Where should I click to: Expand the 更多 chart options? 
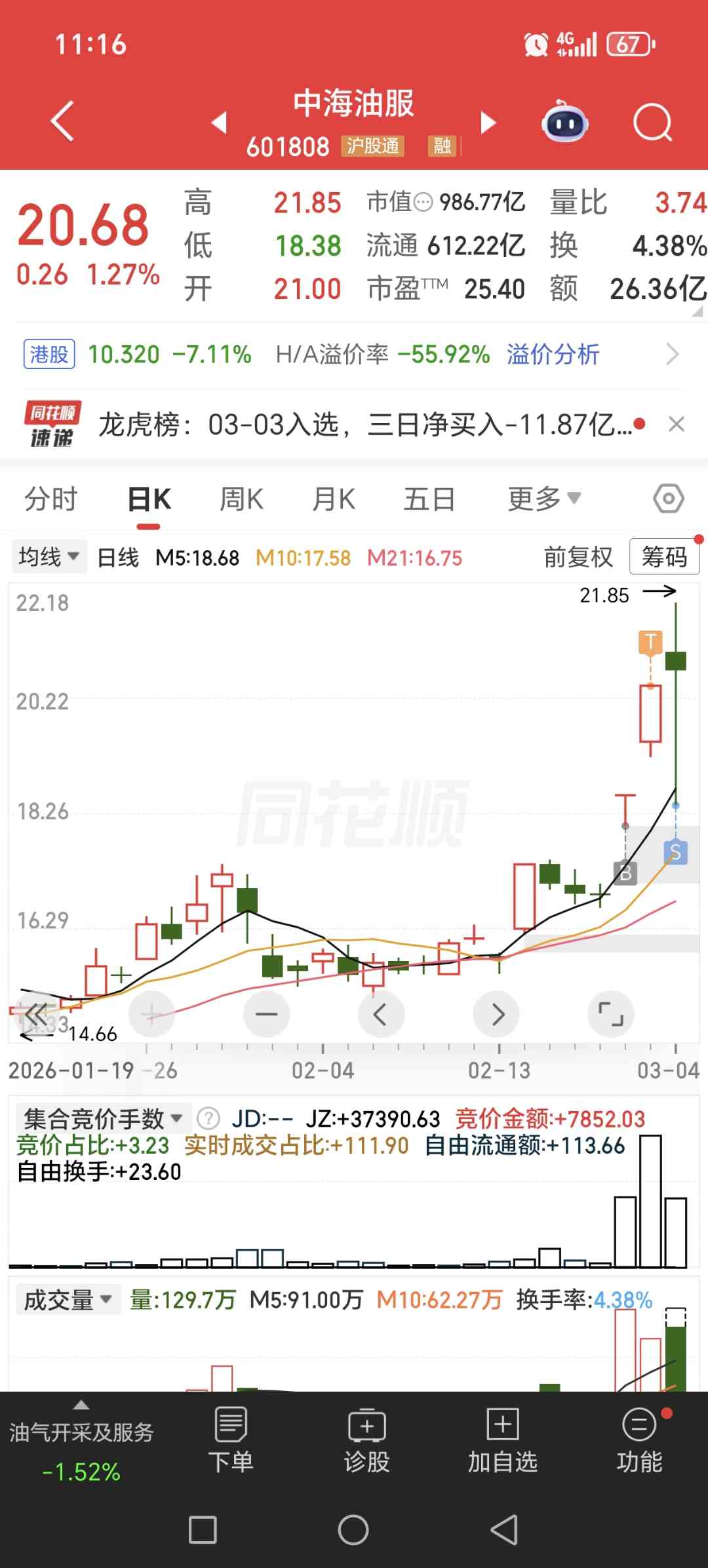[x=544, y=500]
